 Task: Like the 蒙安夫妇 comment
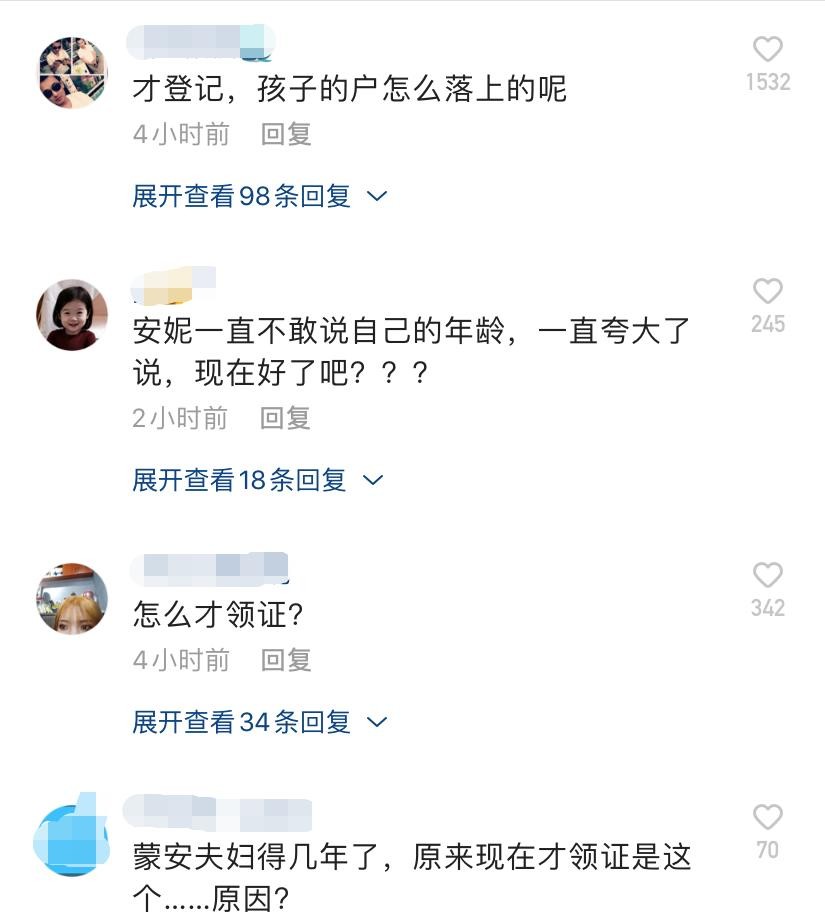[x=767, y=818]
